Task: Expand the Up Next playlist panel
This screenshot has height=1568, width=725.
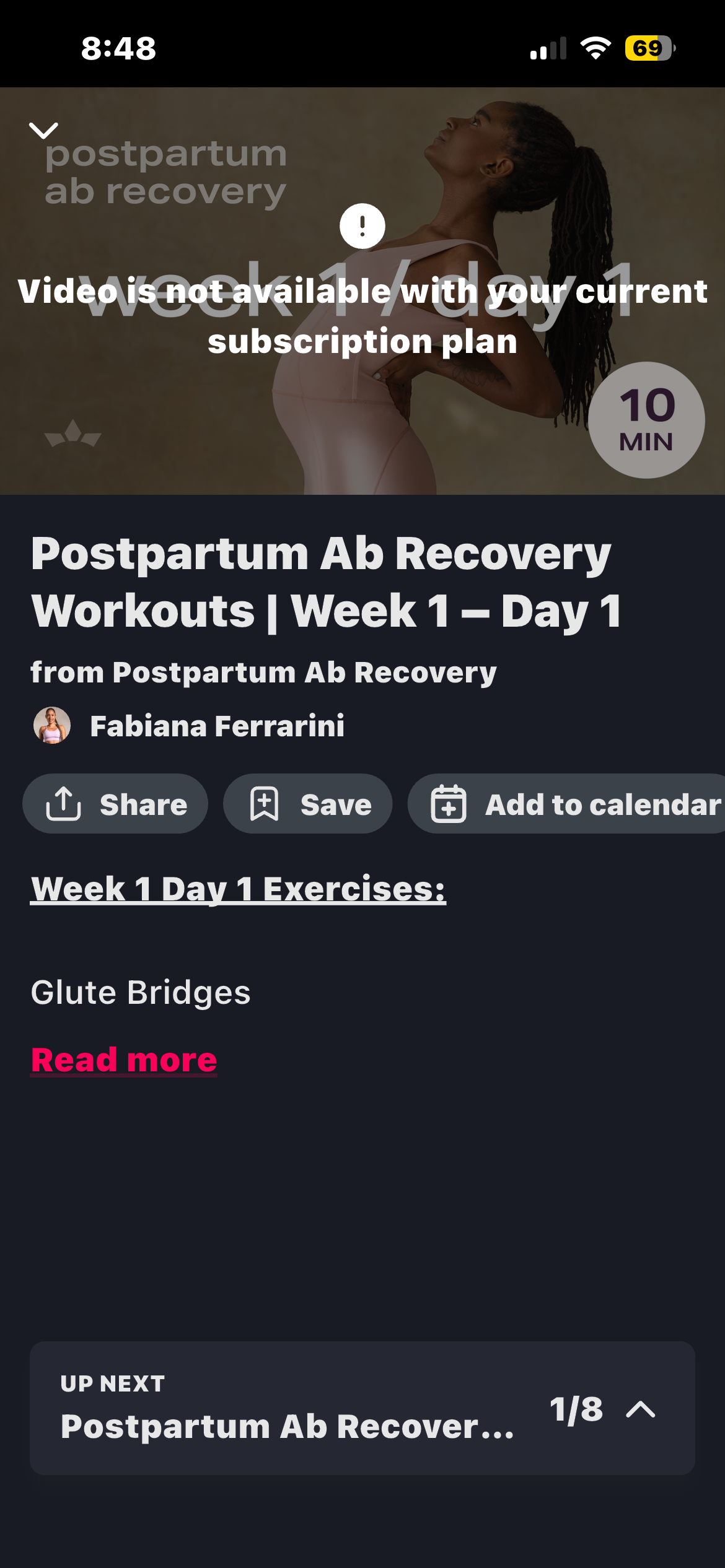Action: point(640,1409)
